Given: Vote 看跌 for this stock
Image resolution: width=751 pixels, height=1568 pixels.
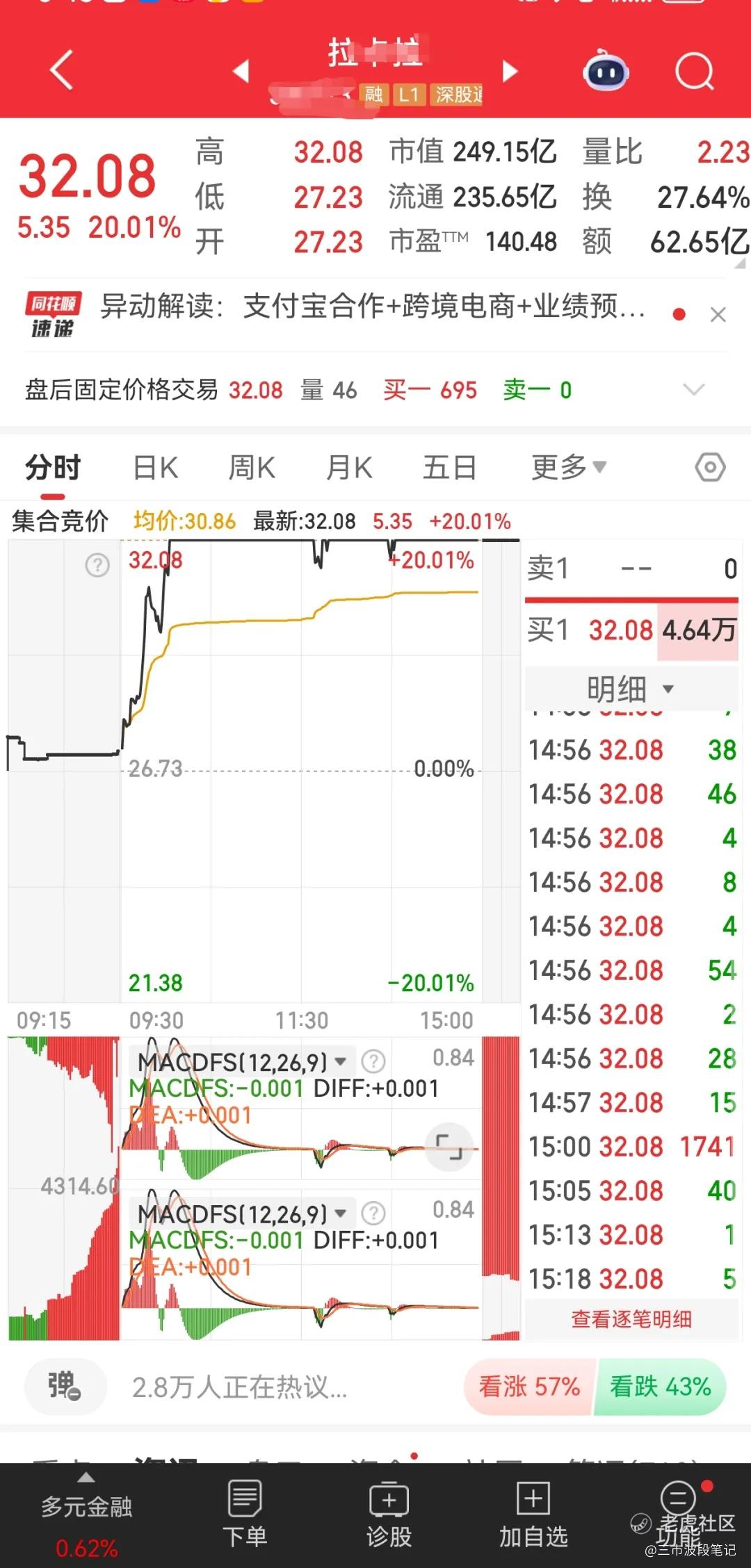Looking at the screenshot, I should [x=660, y=1387].
